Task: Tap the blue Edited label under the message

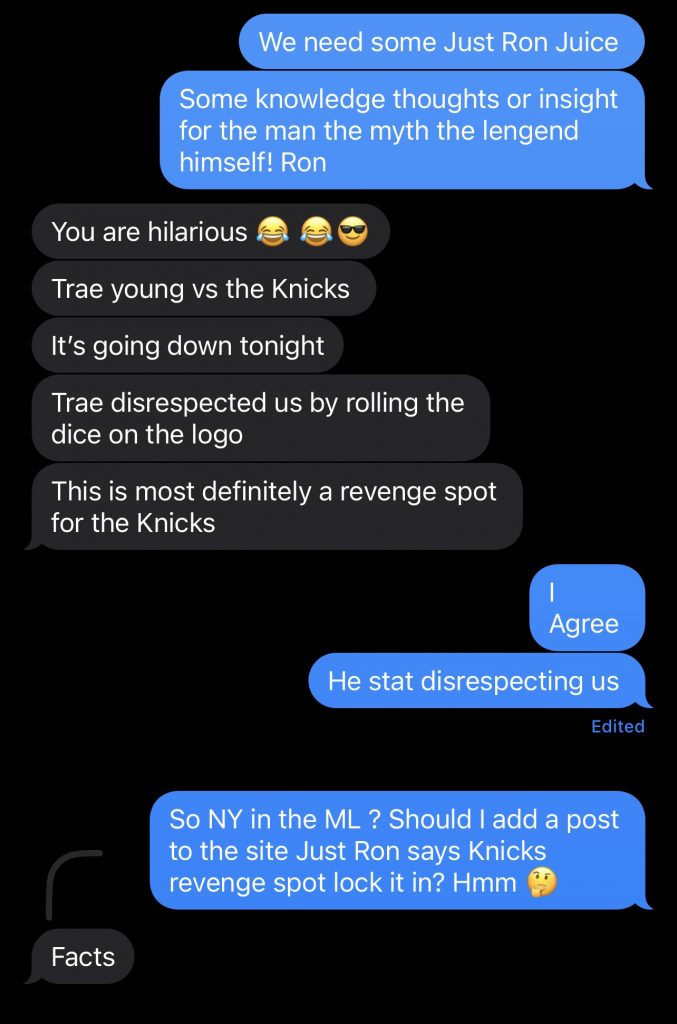Action: coord(617,727)
